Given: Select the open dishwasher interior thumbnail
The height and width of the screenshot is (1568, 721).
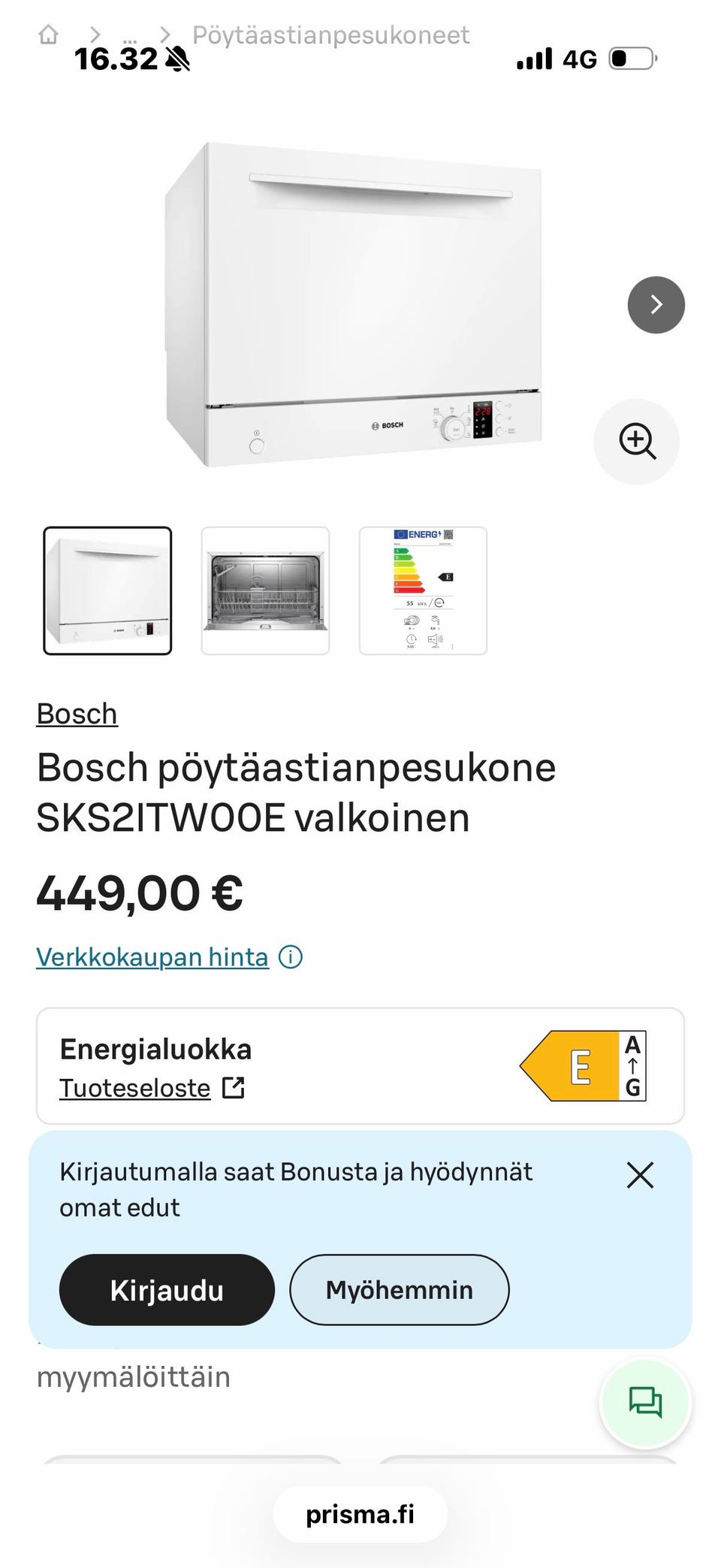Looking at the screenshot, I should pyautogui.click(x=265, y=591).
